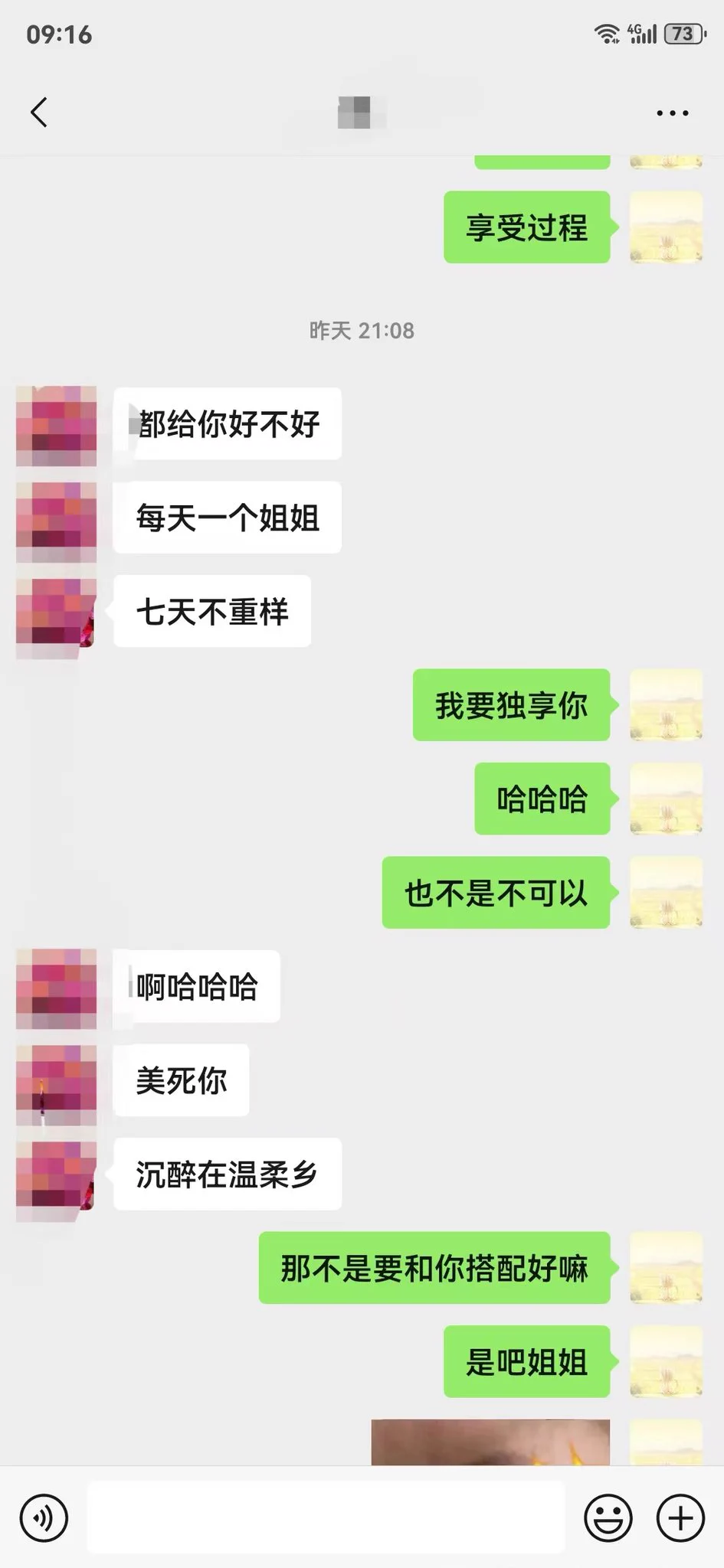
Task: Open contact avatar beside 每天一个姐姐
Action: click(x=57, y=521)
